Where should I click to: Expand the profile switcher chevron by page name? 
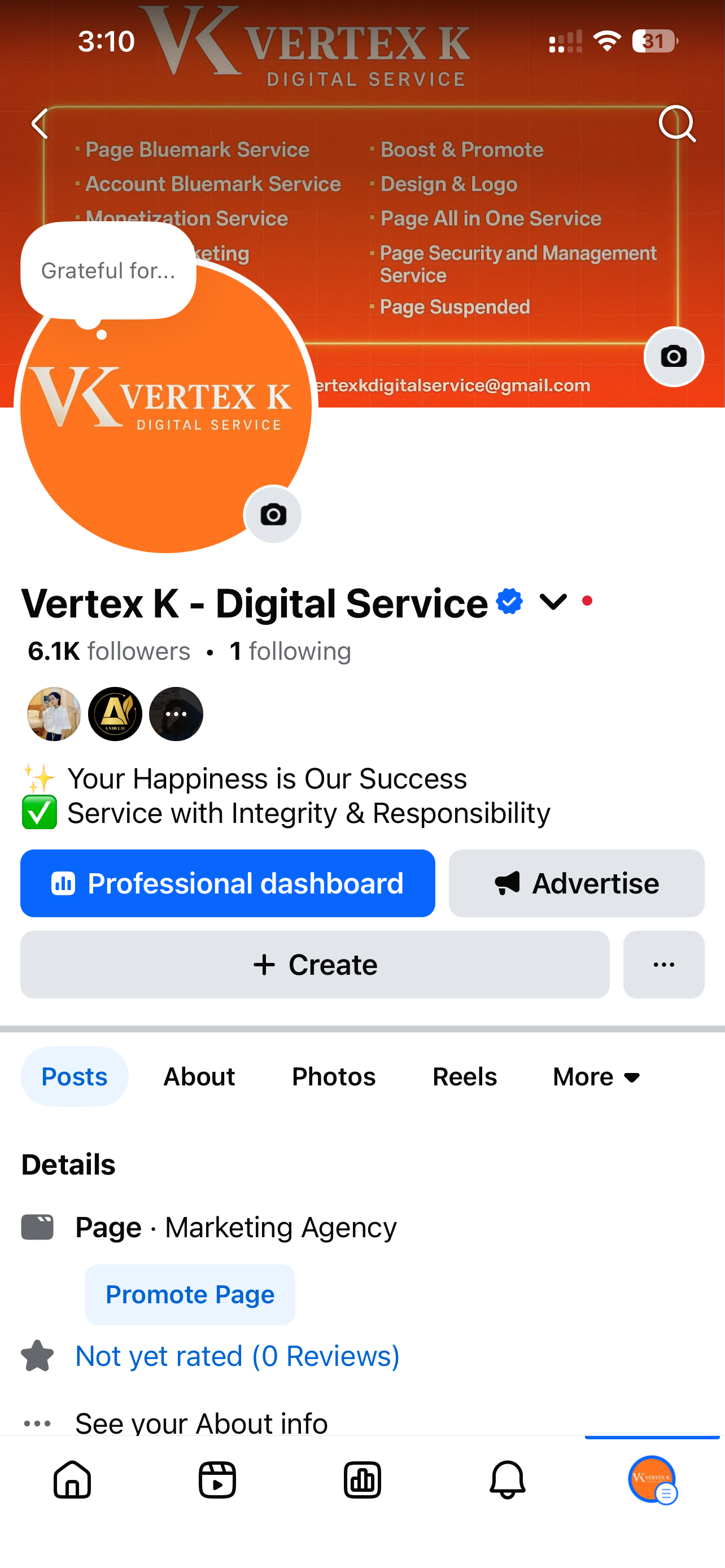click(x=553, y=602)
